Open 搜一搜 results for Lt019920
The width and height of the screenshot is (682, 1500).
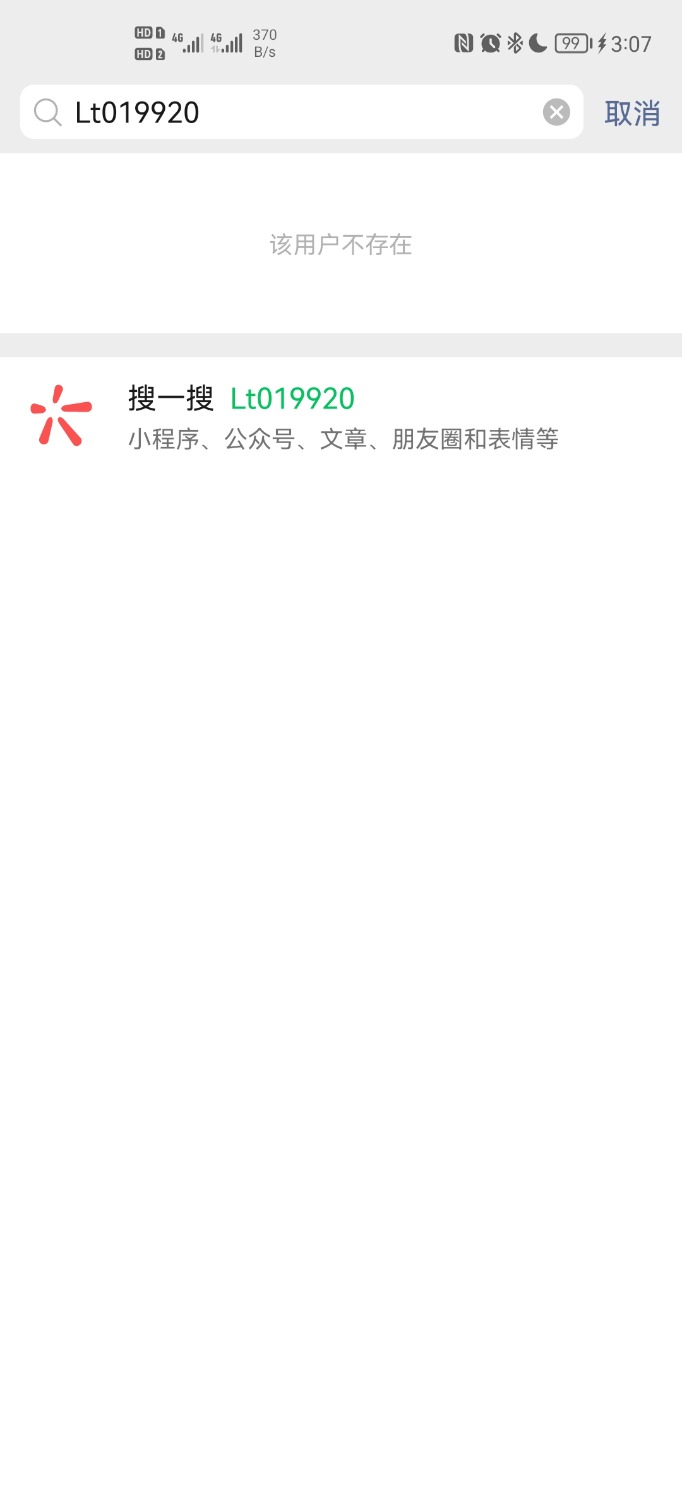point(341,417)
